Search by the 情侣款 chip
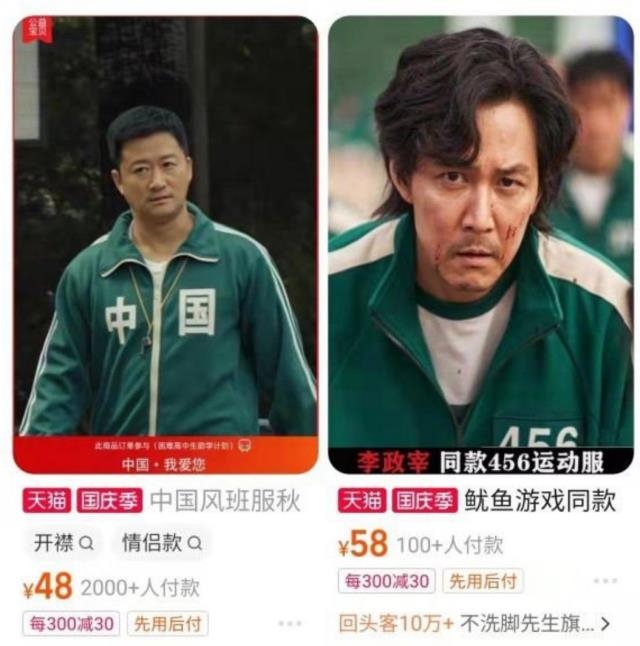 click(160, 543)
